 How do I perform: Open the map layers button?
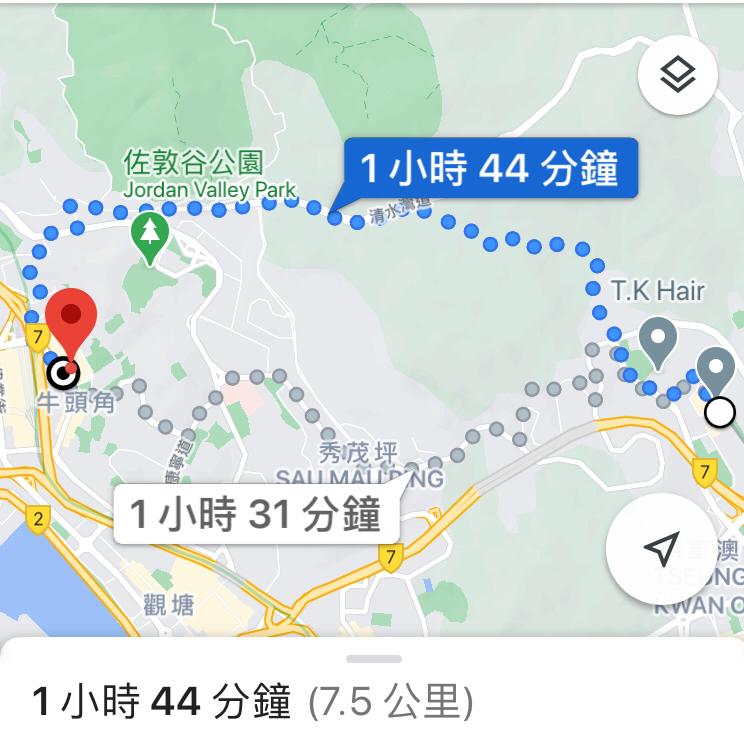coord(678,75)
